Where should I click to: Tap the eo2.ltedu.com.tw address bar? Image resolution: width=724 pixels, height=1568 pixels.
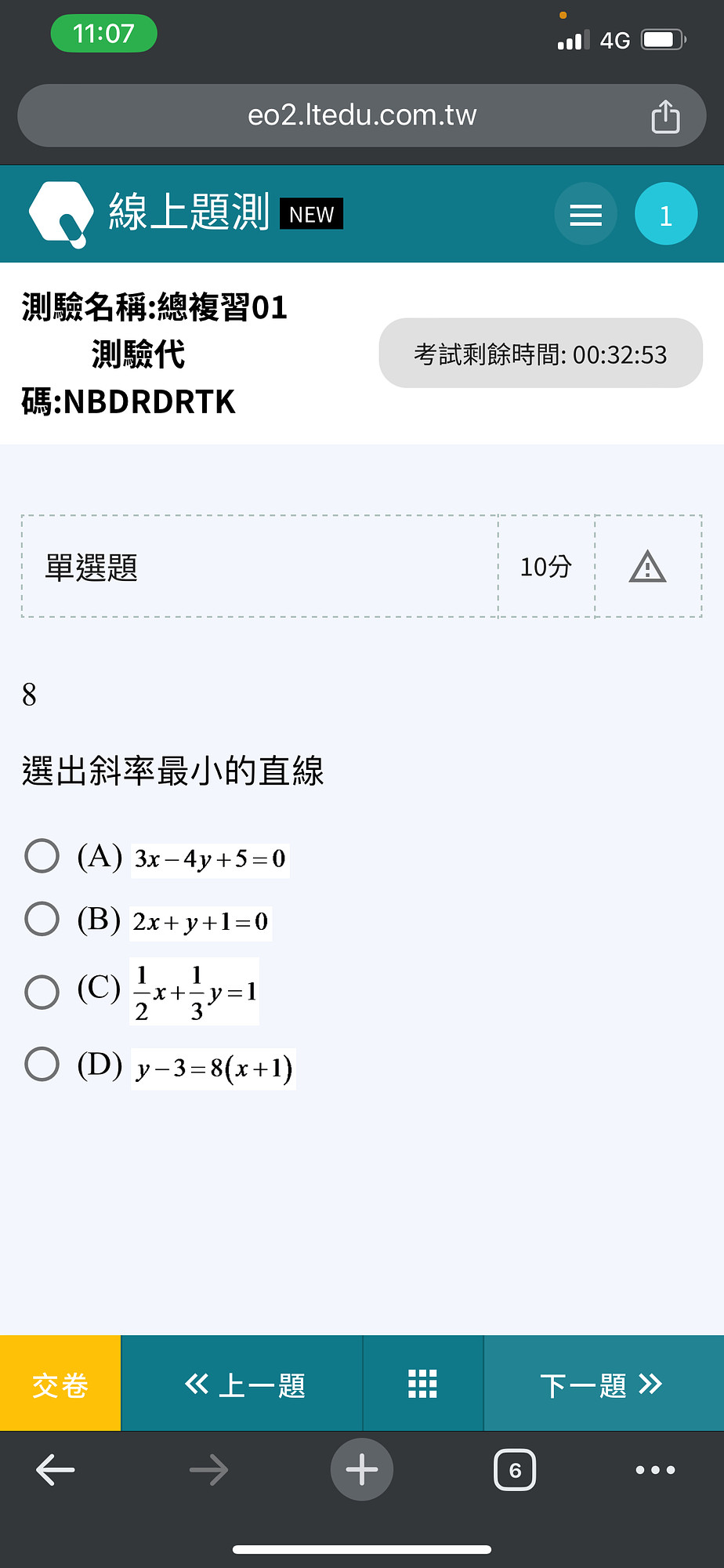point(362,116)
